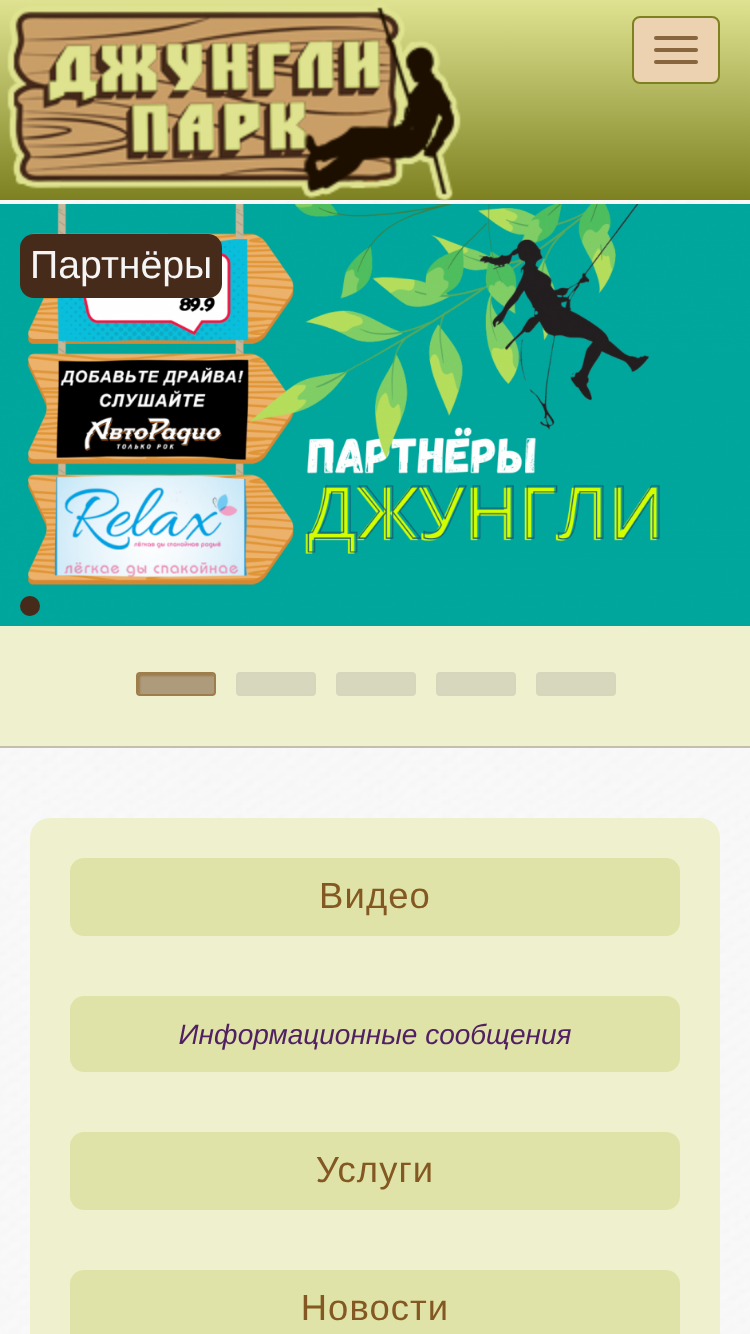Open Информационные сообщения
Image resolution: width=750 pixels, height=1334 pixels.
click(375, 1034)
